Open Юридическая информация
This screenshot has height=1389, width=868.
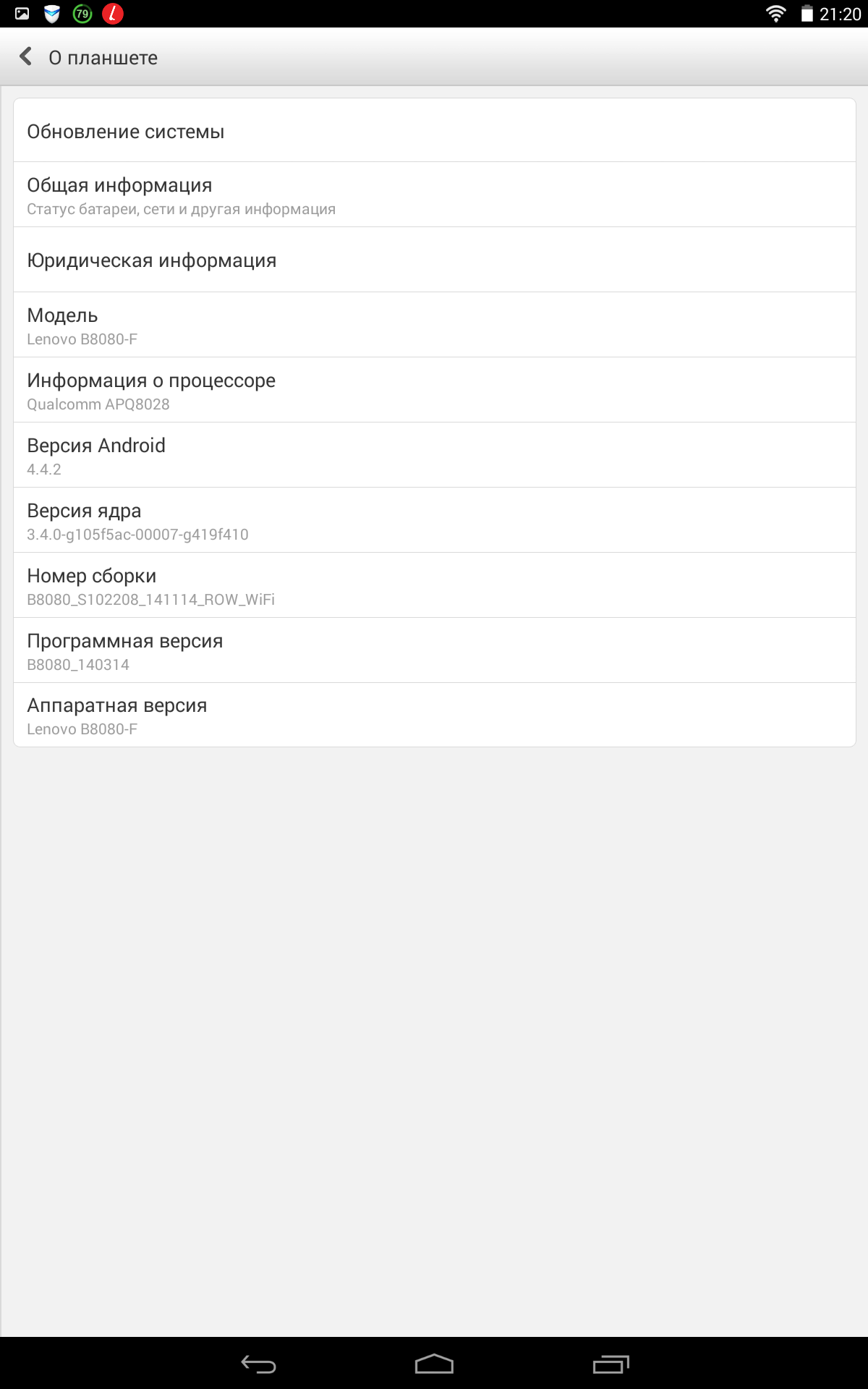(x=434, y=260)
